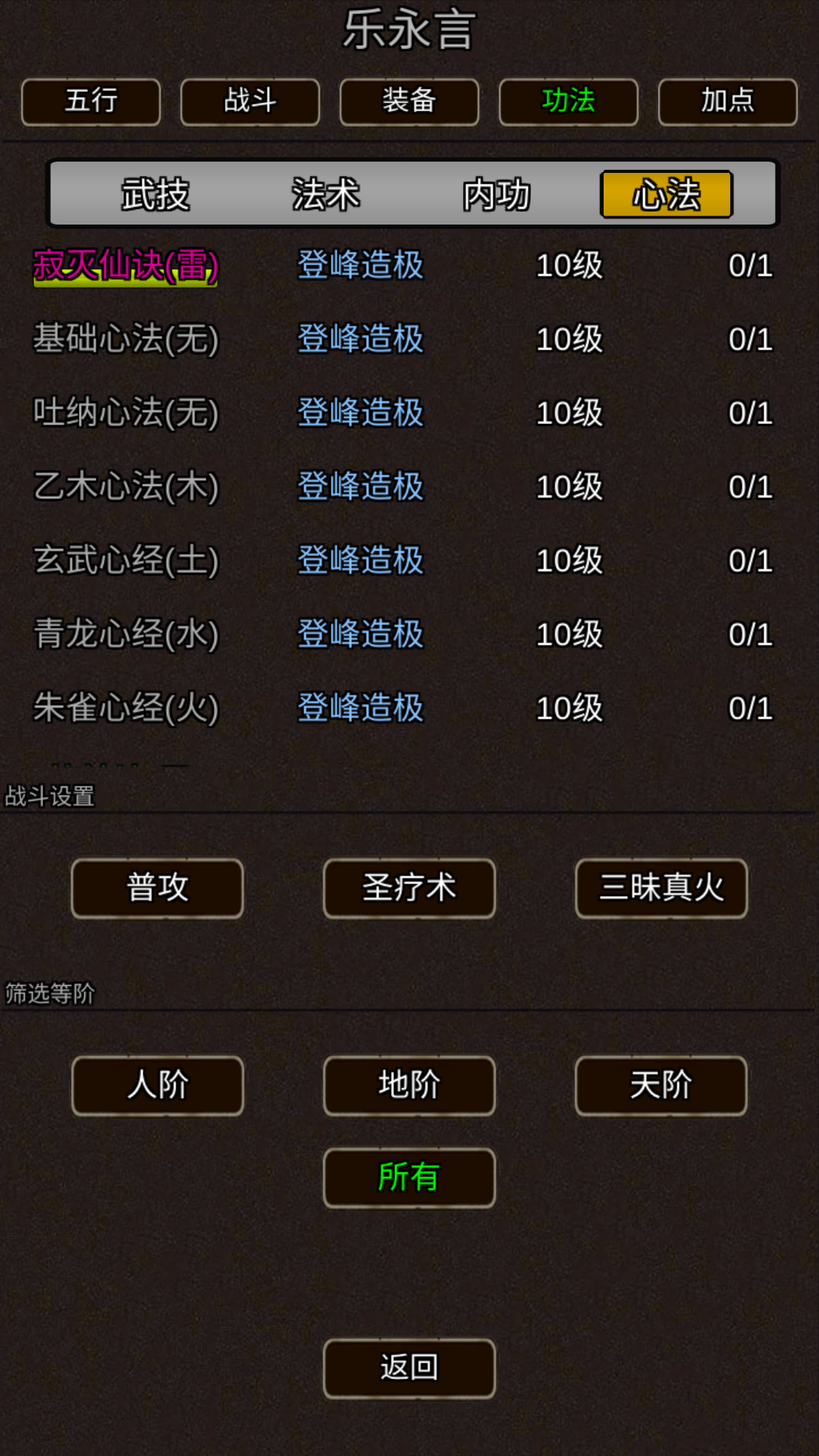
Task: Go to the 加点 tab
Action: tap(728, 102)
